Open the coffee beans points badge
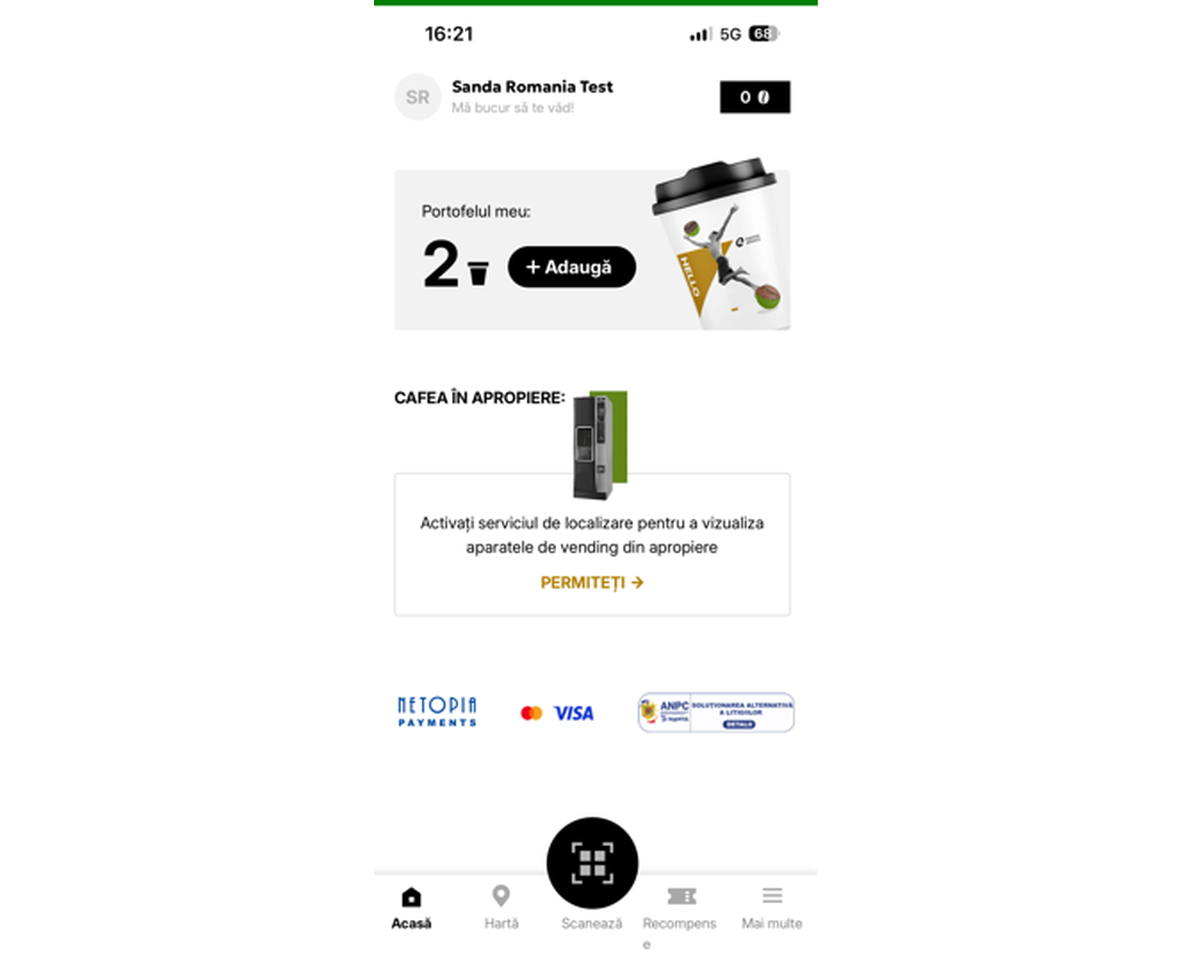The image size is (1200, 965). [754, 97]
